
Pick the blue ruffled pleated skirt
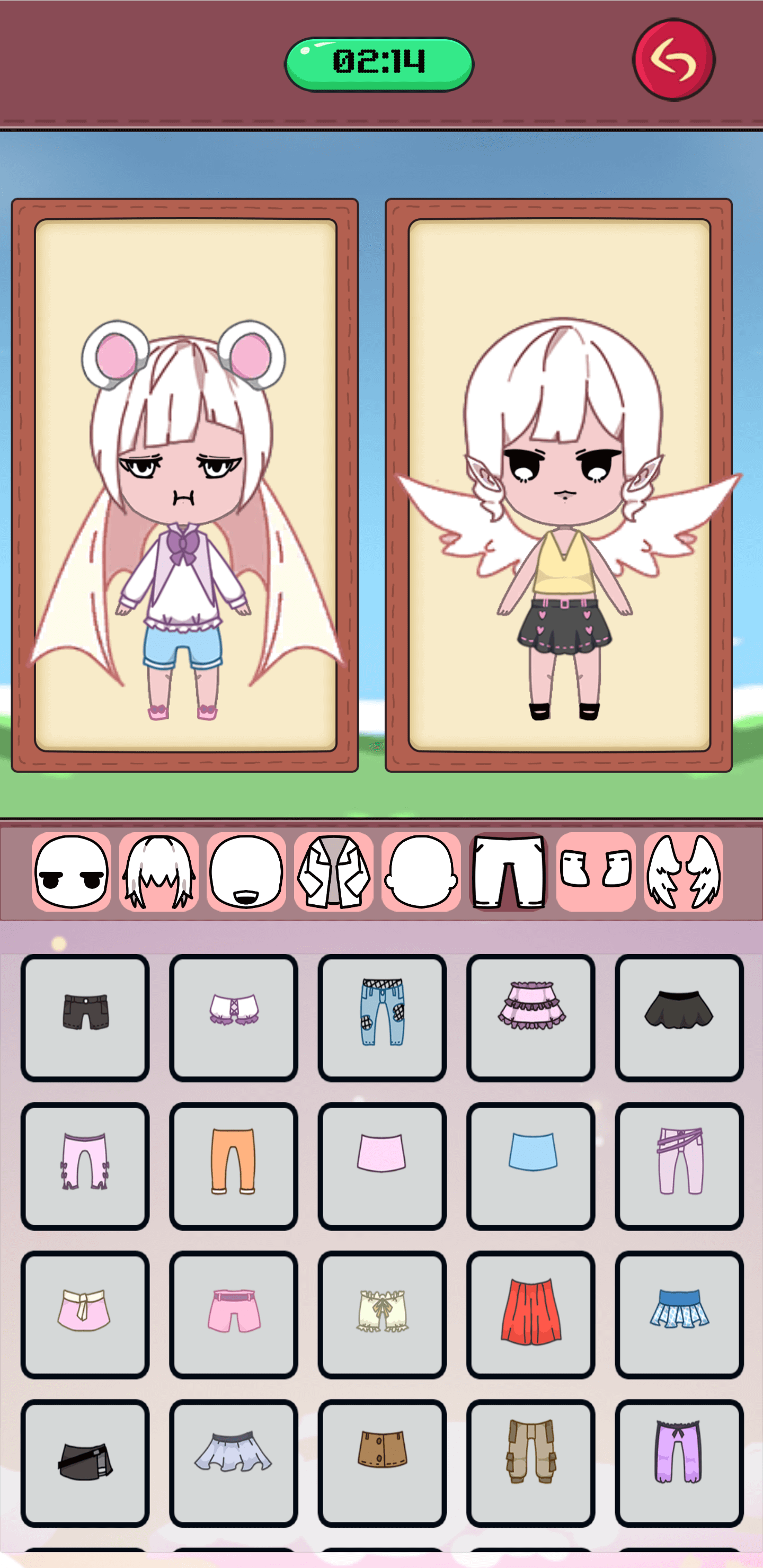coord(679,1315)
